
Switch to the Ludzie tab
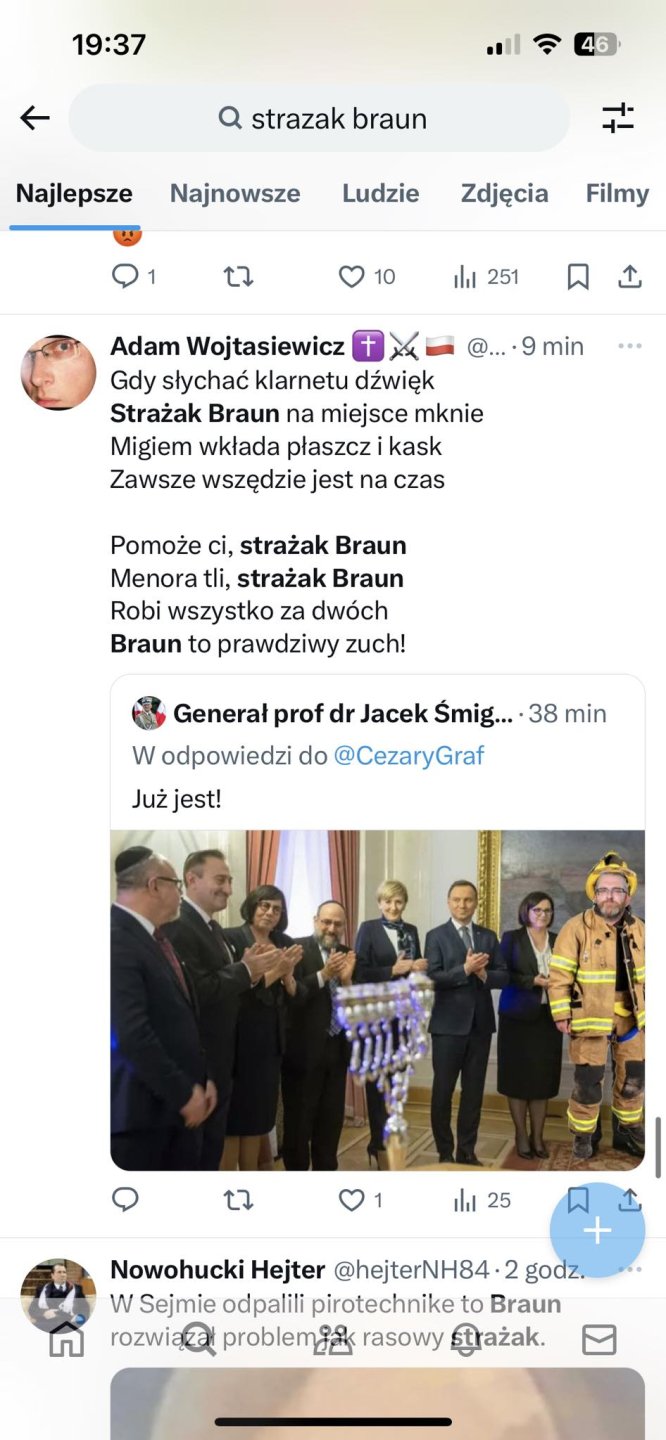pyautogui.click(x=380, y=193)
